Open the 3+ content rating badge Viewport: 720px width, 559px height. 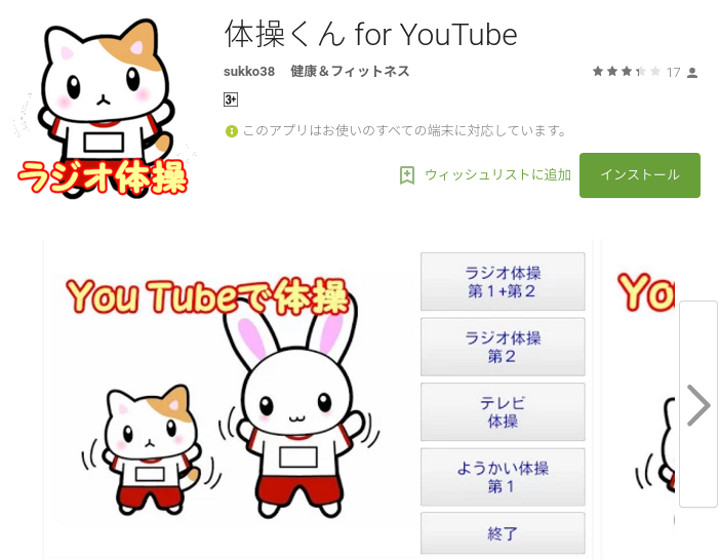coord(231,99)
